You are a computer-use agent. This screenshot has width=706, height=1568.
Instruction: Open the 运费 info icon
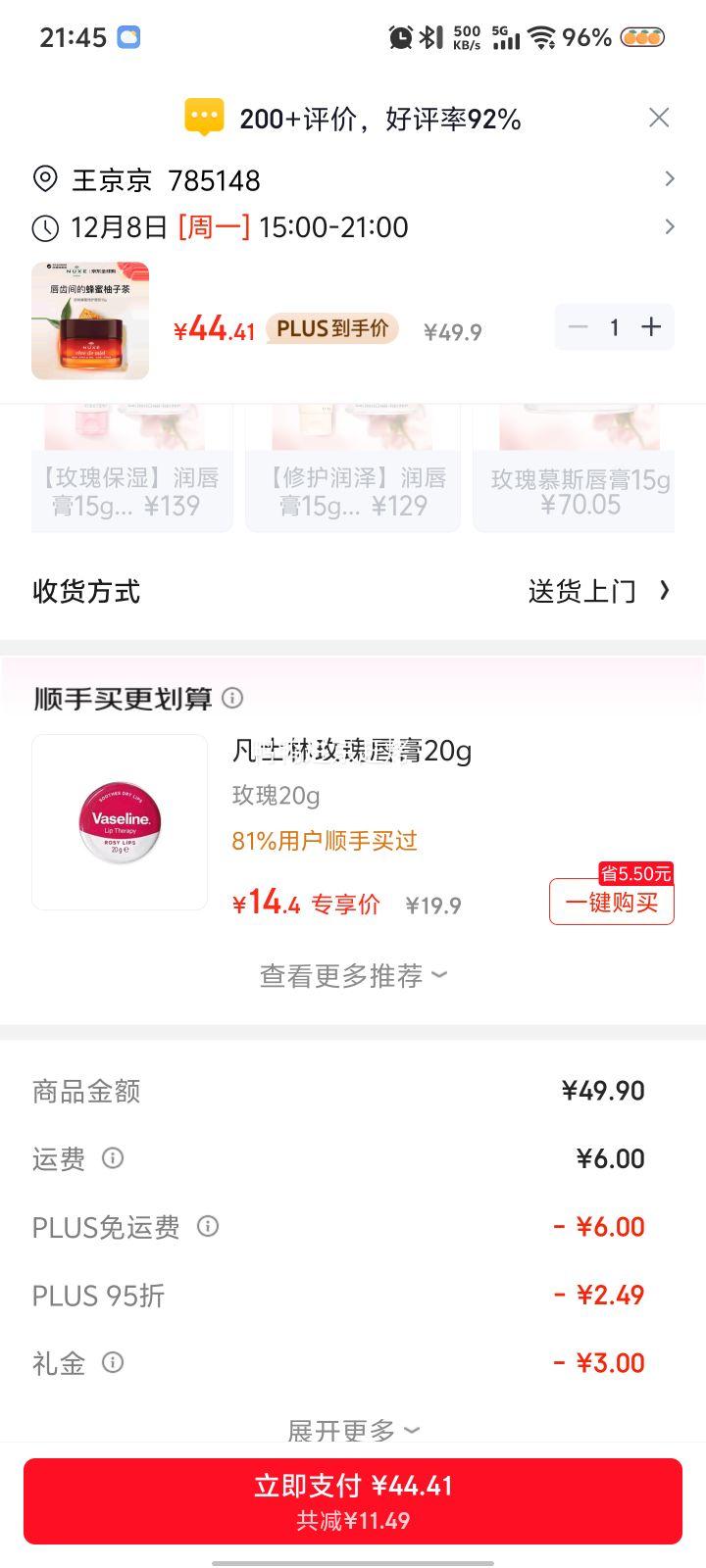point(113,1158)
